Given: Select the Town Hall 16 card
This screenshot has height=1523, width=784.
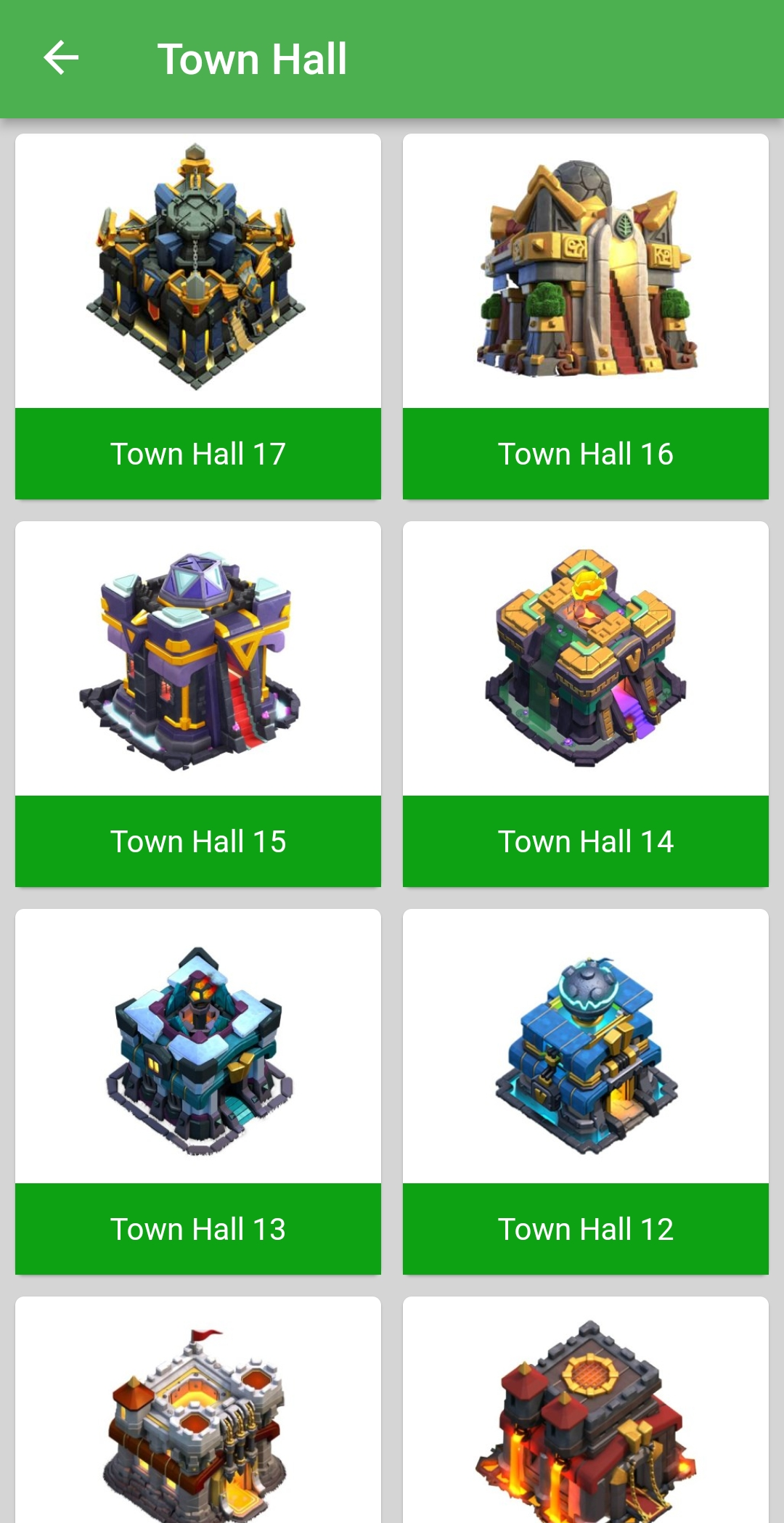Looking at the screenshot, I should click(x=585, y=316).
